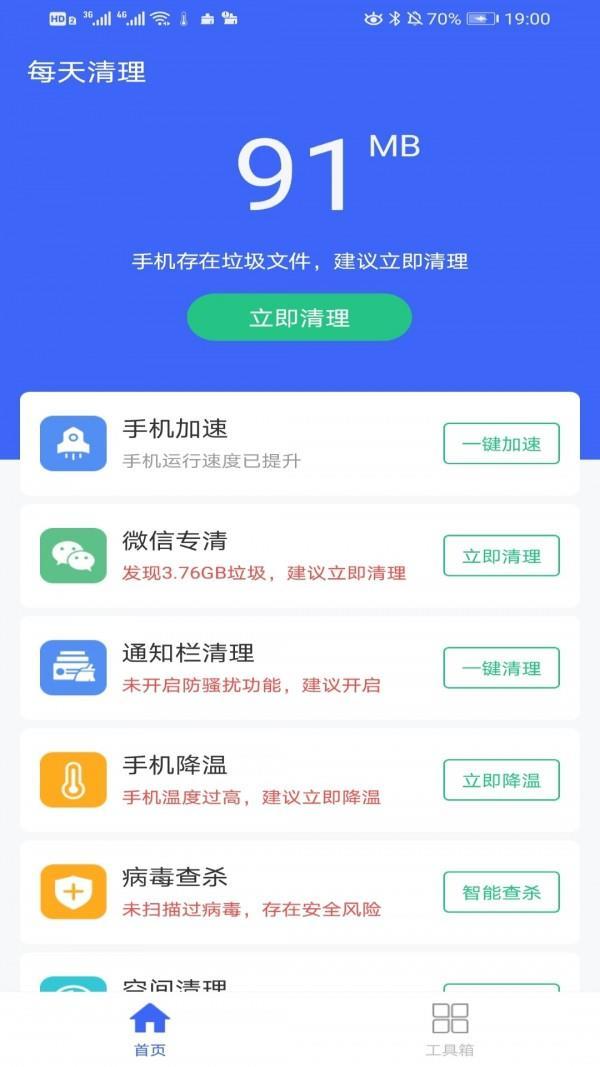Tap 立即清理 in the 微信专清 row
Screen dimensions: 600x1067
(501, 556)
